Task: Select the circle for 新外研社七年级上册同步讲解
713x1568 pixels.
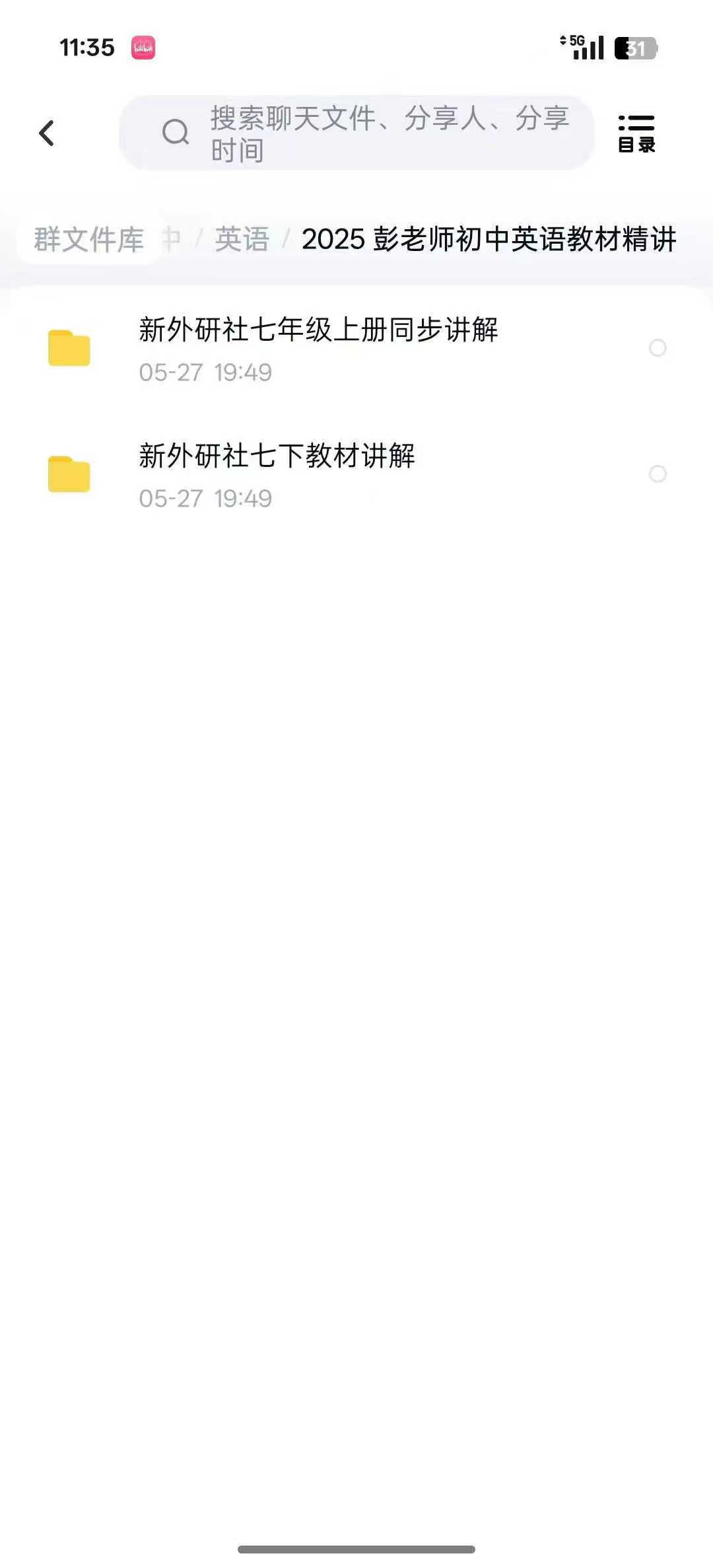Action: coord(658,348)
